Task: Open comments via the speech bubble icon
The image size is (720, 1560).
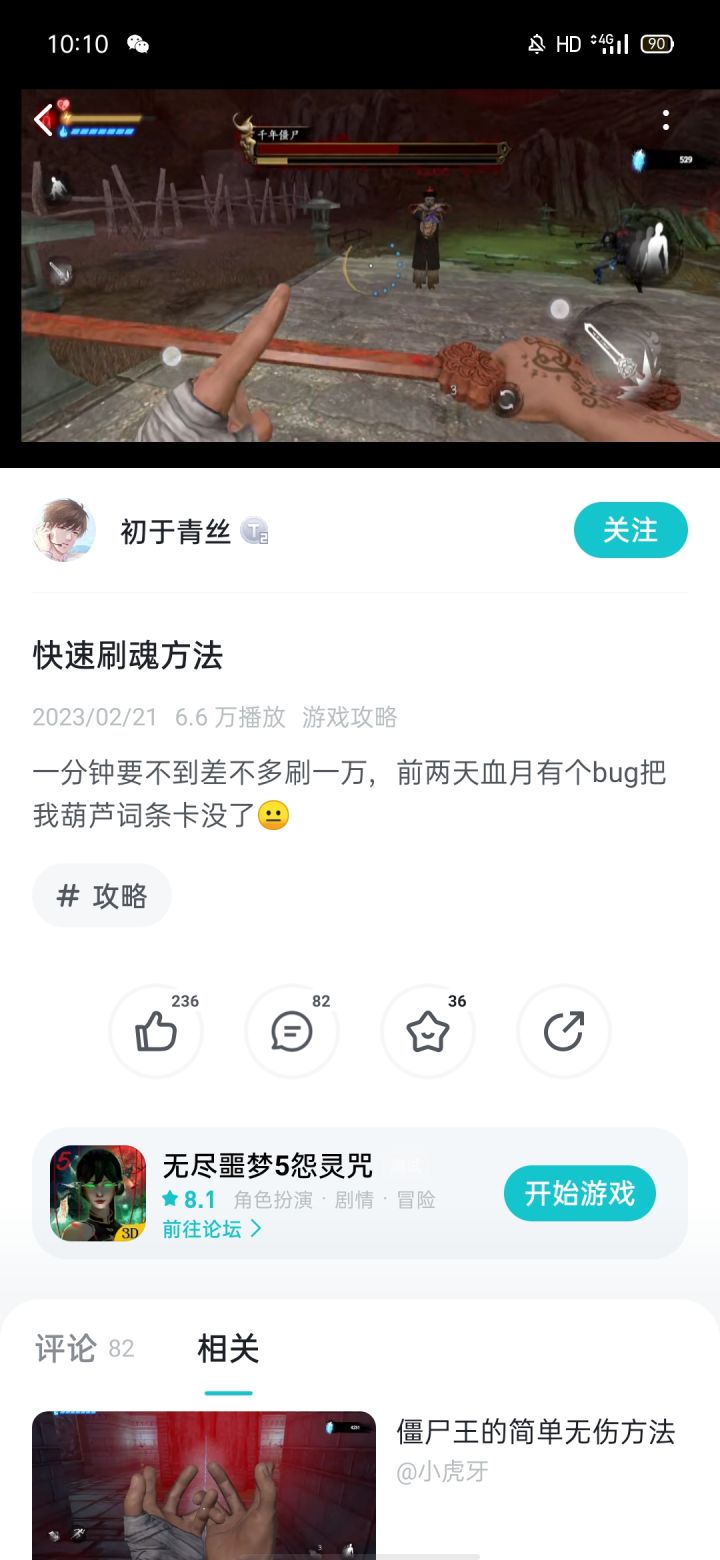Action: 292,1032
